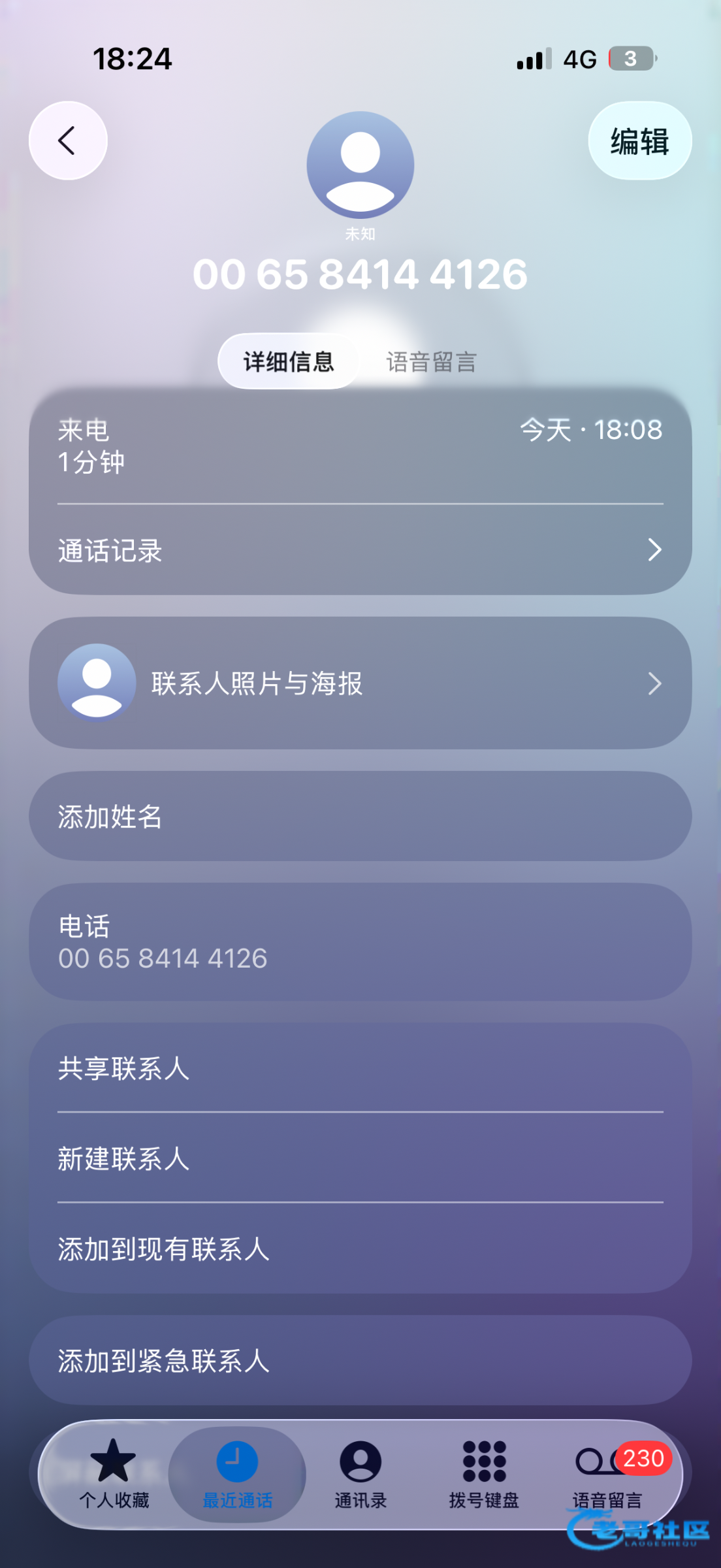Select 新建联系人
Screen dimensions: 721x1568
click(x=360, y=1159)
